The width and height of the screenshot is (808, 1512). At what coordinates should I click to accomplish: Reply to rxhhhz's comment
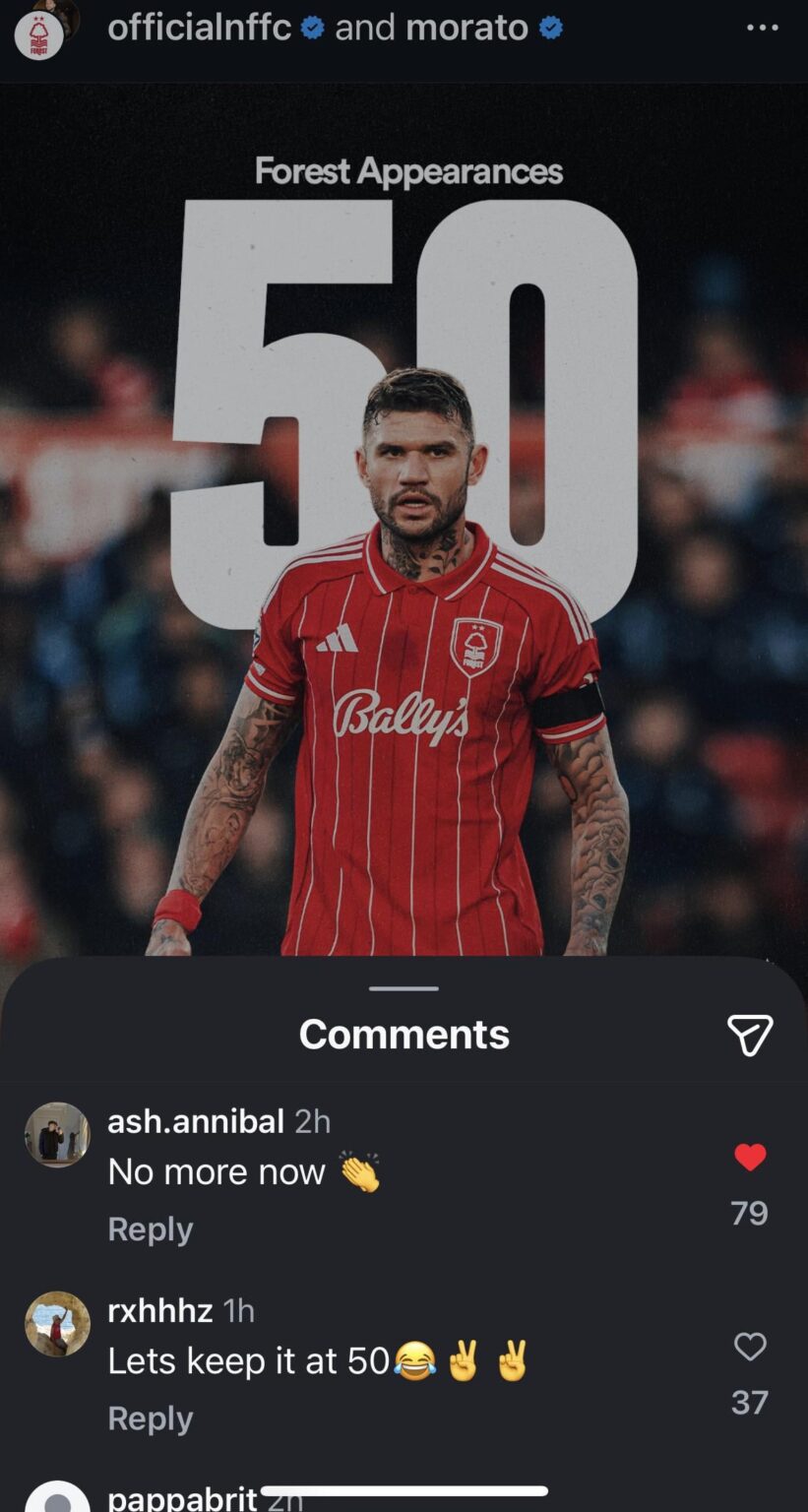(x=150, y=1417)
